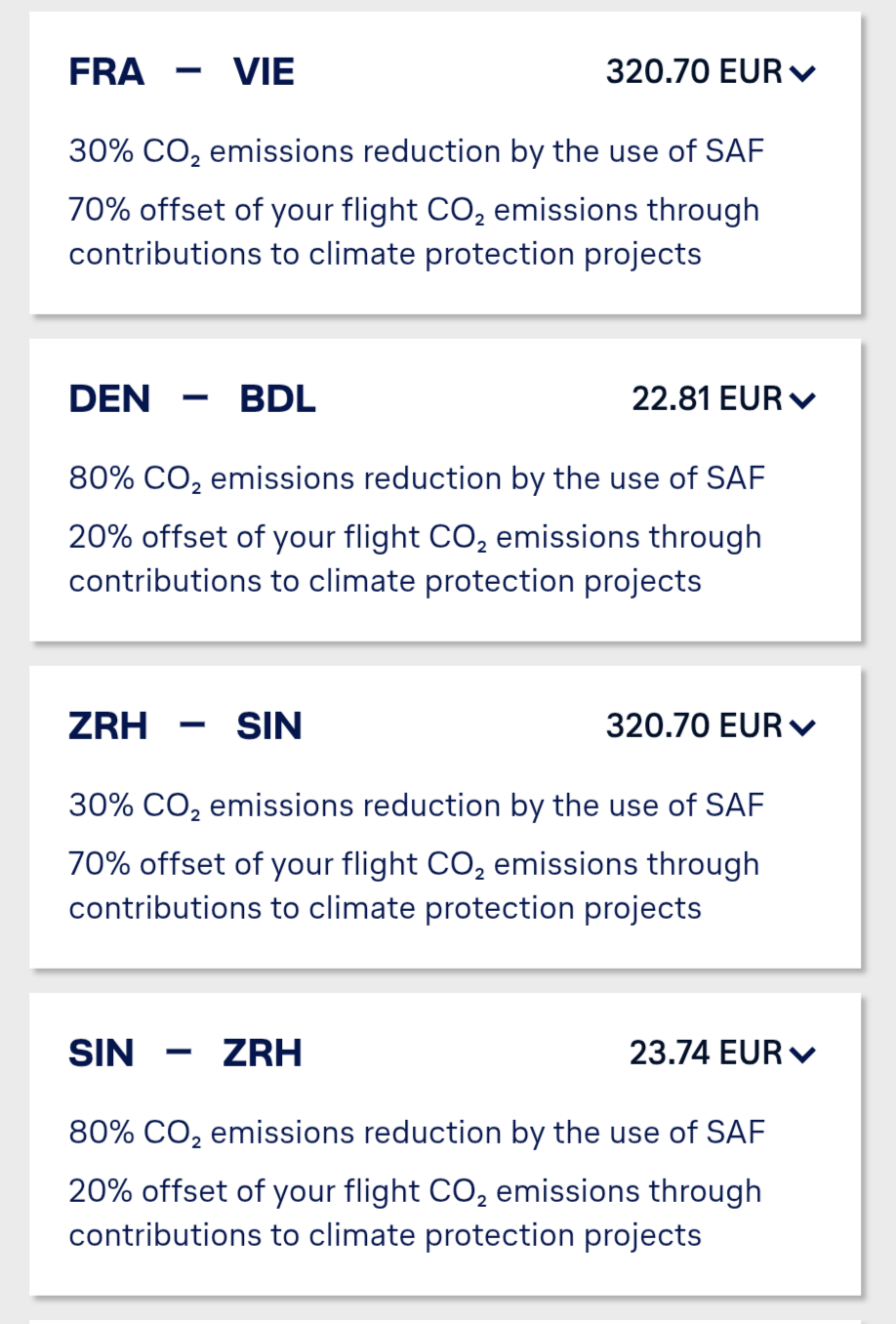The height and width of the screenshot is (1324, 896).
Task: Select the SIN arrival code on ZRH – SIN
Action: pos(269,726)
